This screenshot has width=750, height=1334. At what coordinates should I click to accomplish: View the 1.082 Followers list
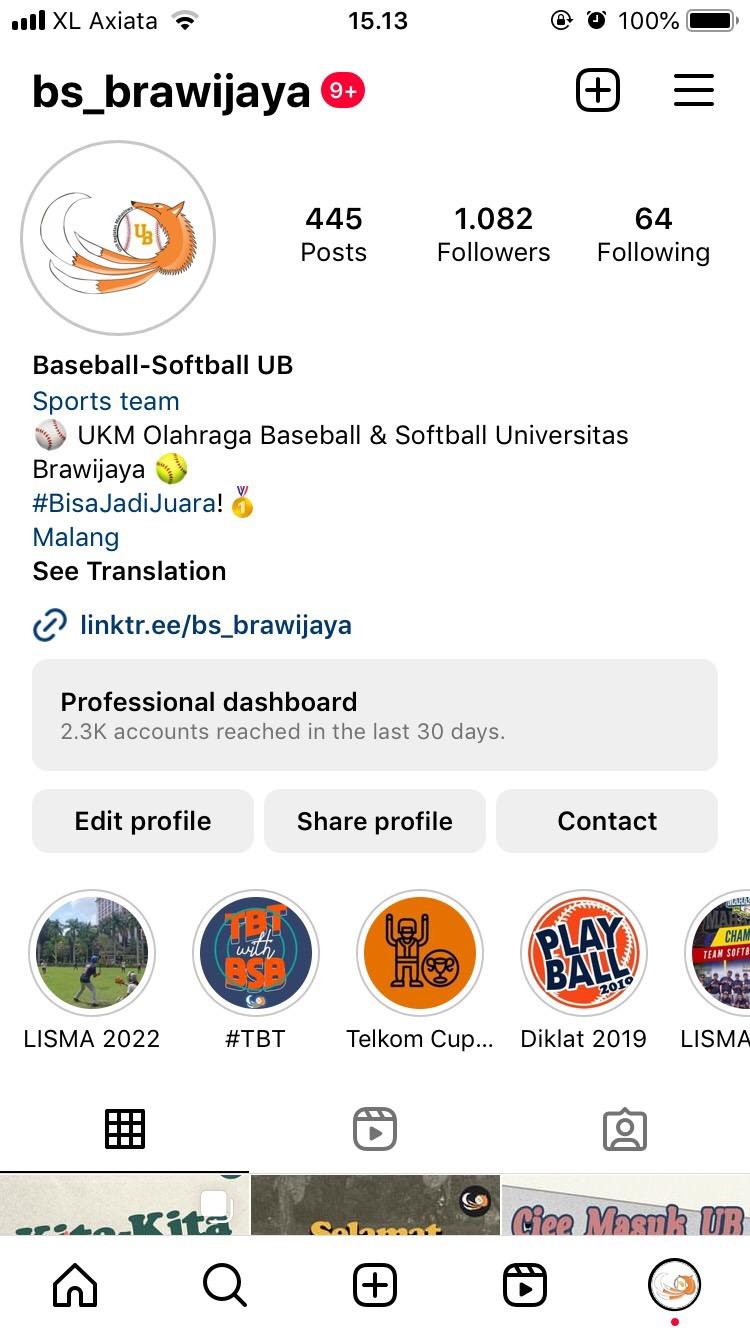point(493,234)
